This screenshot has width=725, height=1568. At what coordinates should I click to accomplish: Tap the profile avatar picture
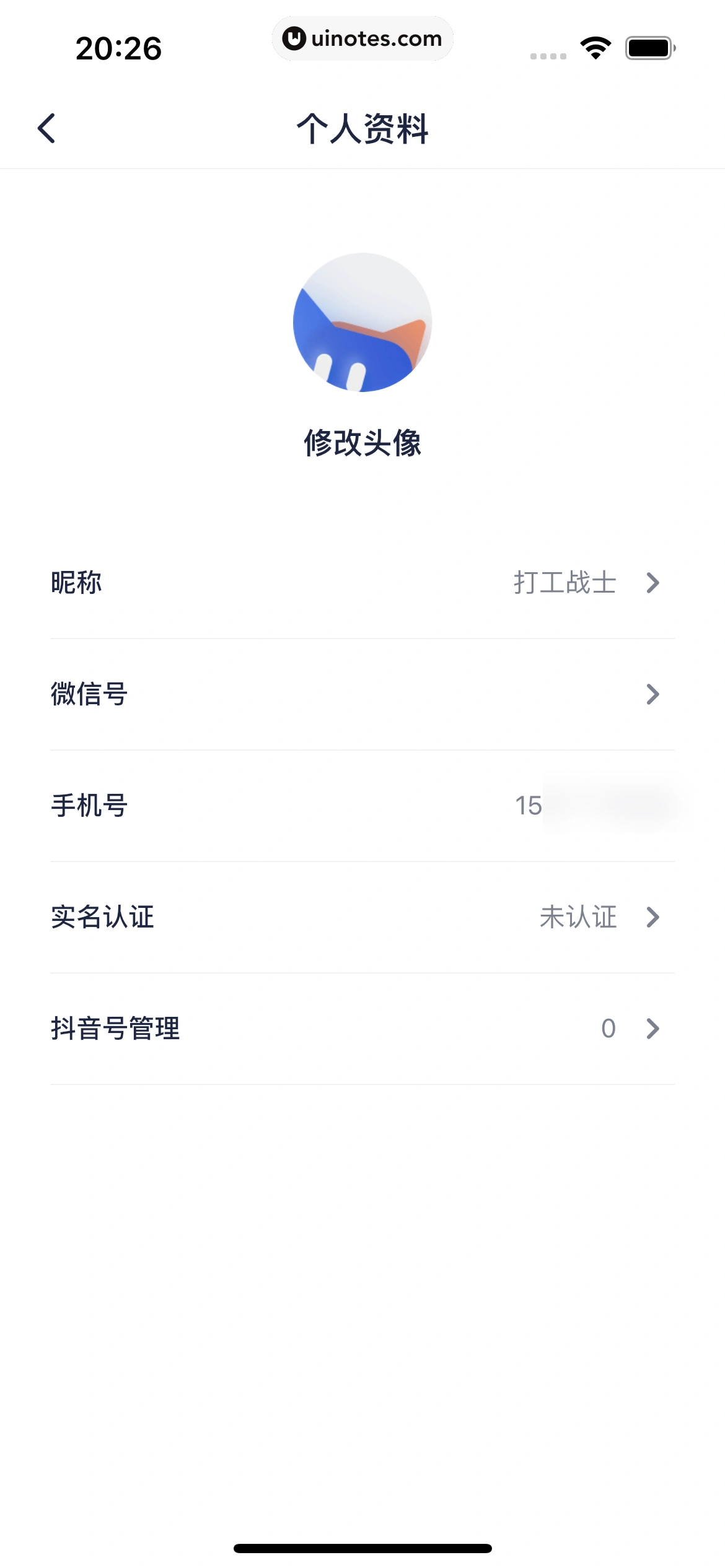(362, 322)
